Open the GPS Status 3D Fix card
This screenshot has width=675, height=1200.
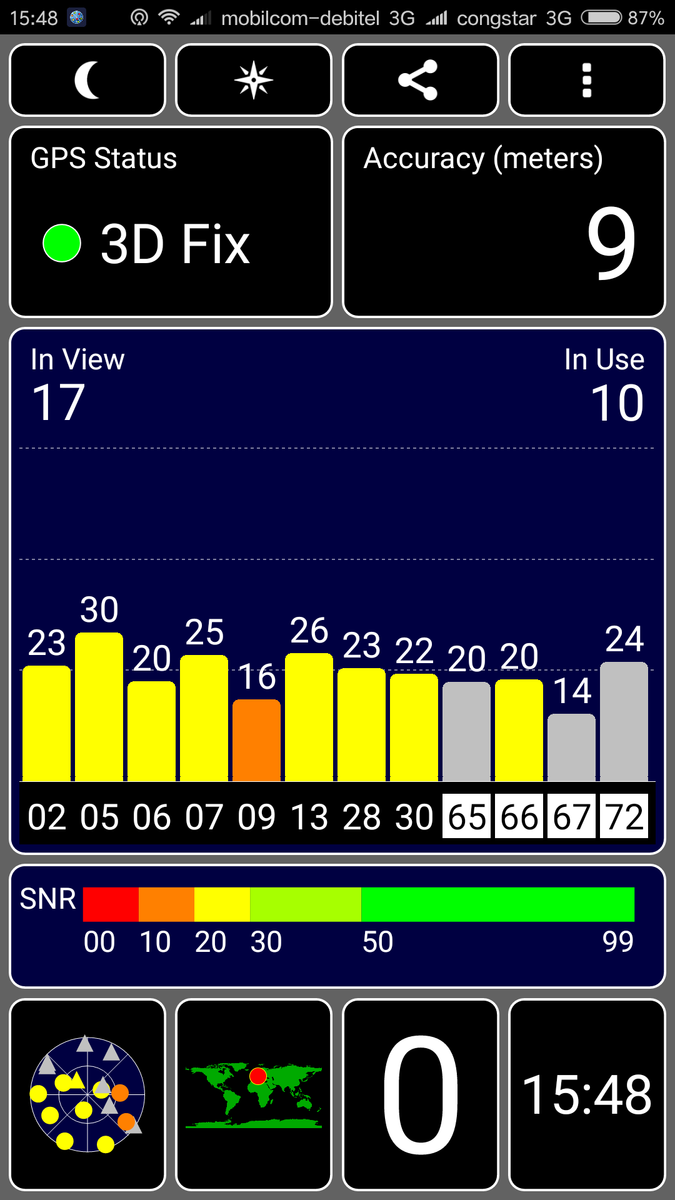(x=170, y=222)
